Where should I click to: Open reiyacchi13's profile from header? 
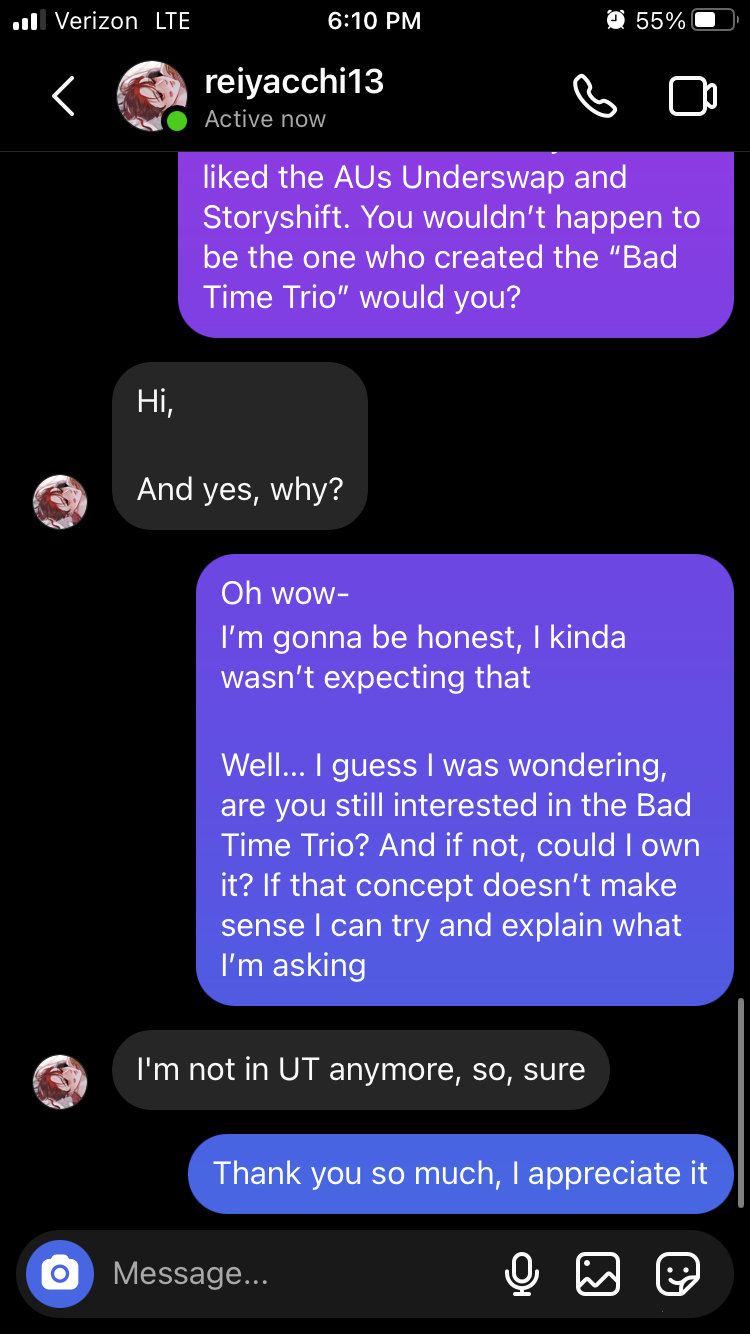click(293, 82)
